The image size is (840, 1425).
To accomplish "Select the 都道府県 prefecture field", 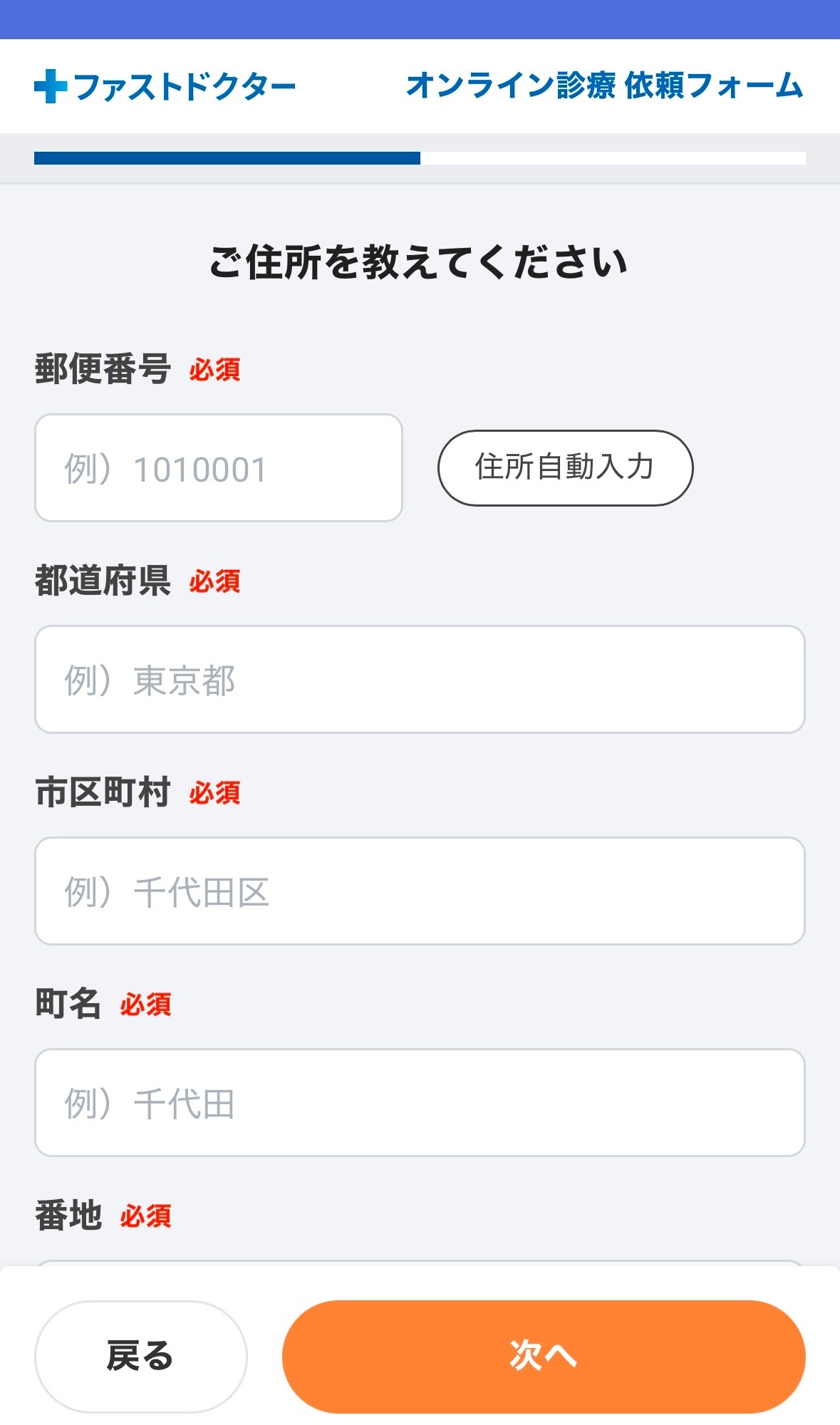I will (420, 679).
